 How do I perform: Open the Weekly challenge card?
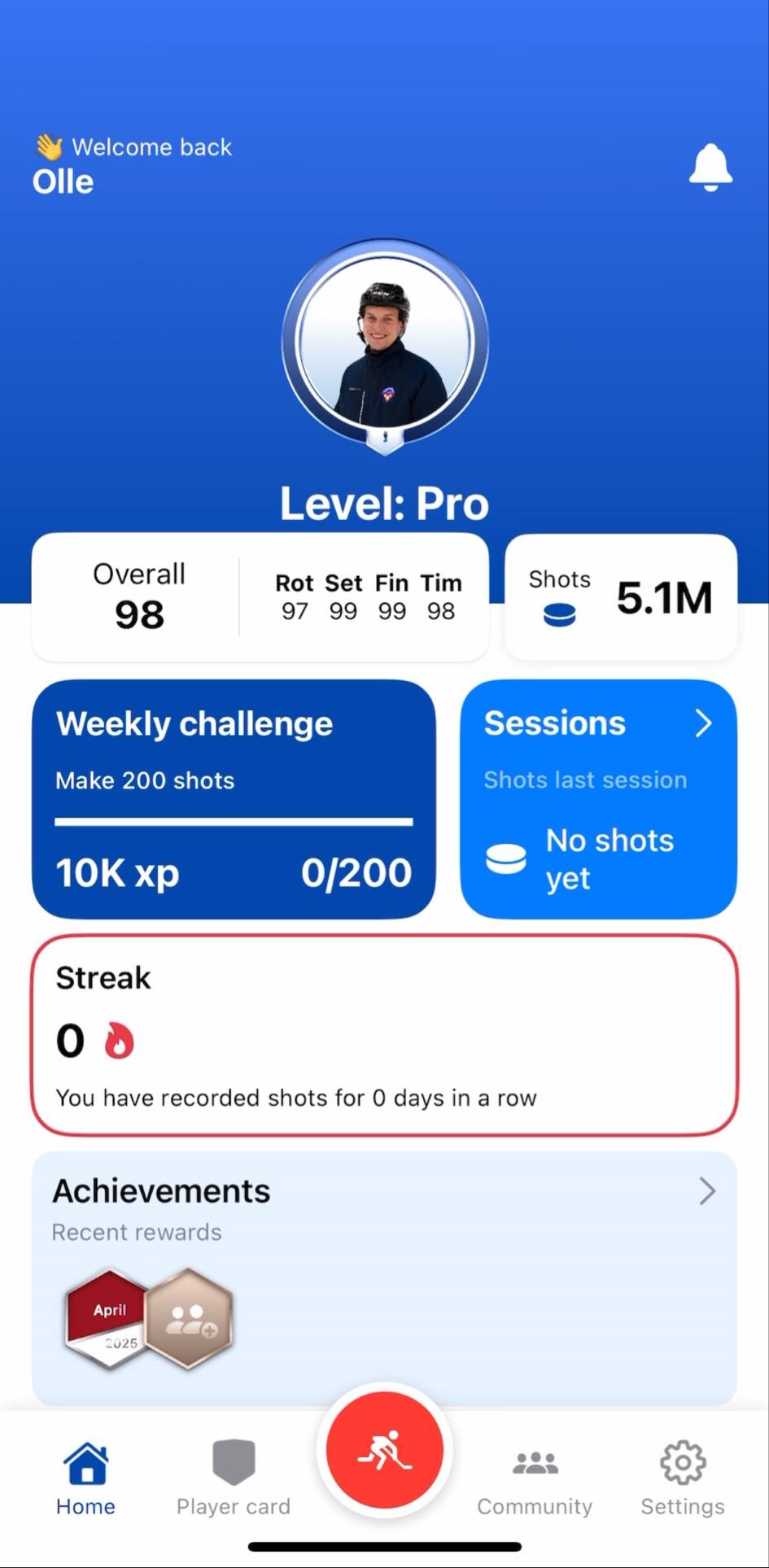pos(234,799)
